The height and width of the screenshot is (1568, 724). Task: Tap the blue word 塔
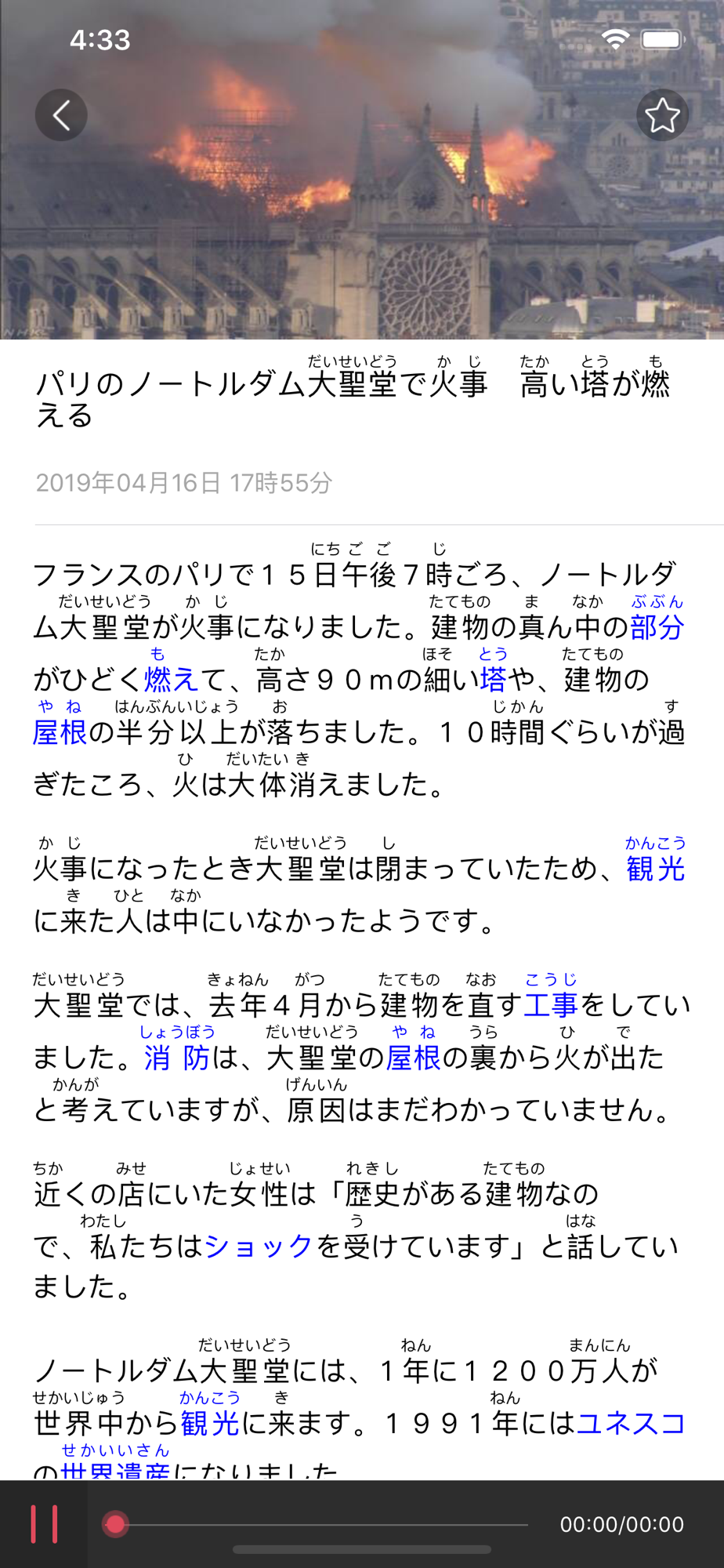(493, 679)
